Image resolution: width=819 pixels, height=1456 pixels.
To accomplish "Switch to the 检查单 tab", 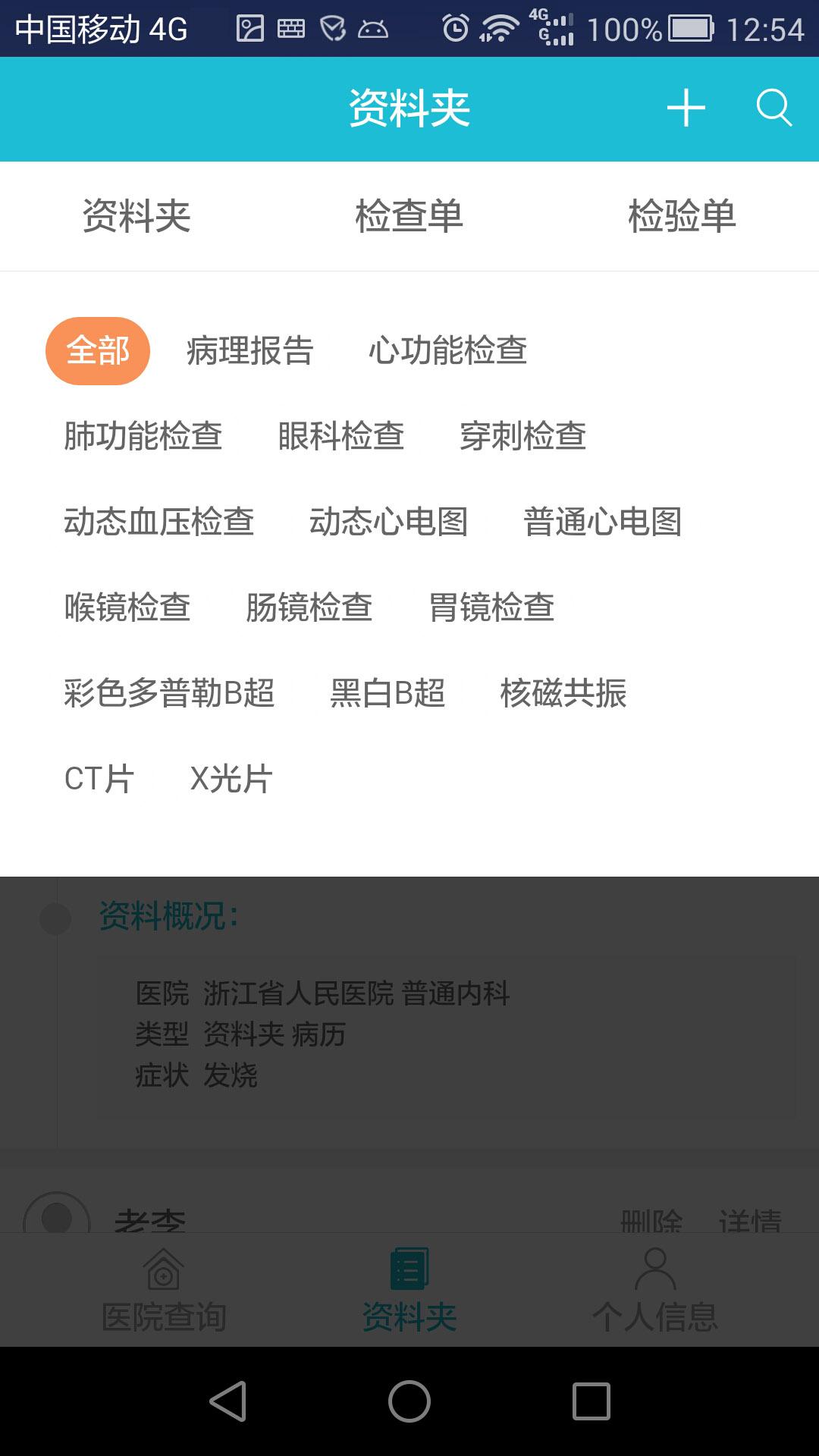I will click(409, 215).
